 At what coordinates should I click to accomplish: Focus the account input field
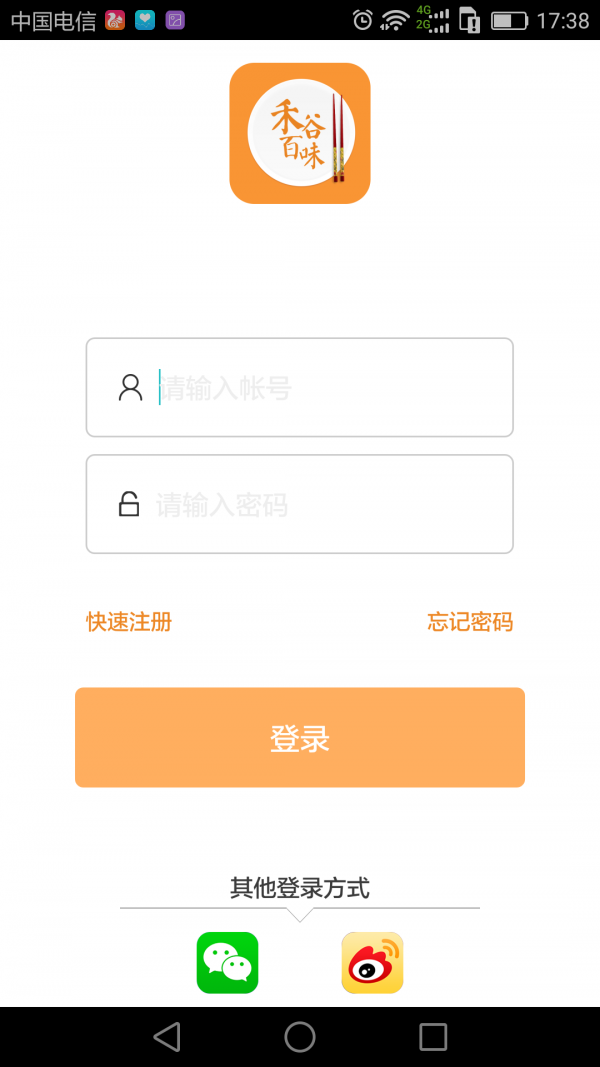[320, 388]
